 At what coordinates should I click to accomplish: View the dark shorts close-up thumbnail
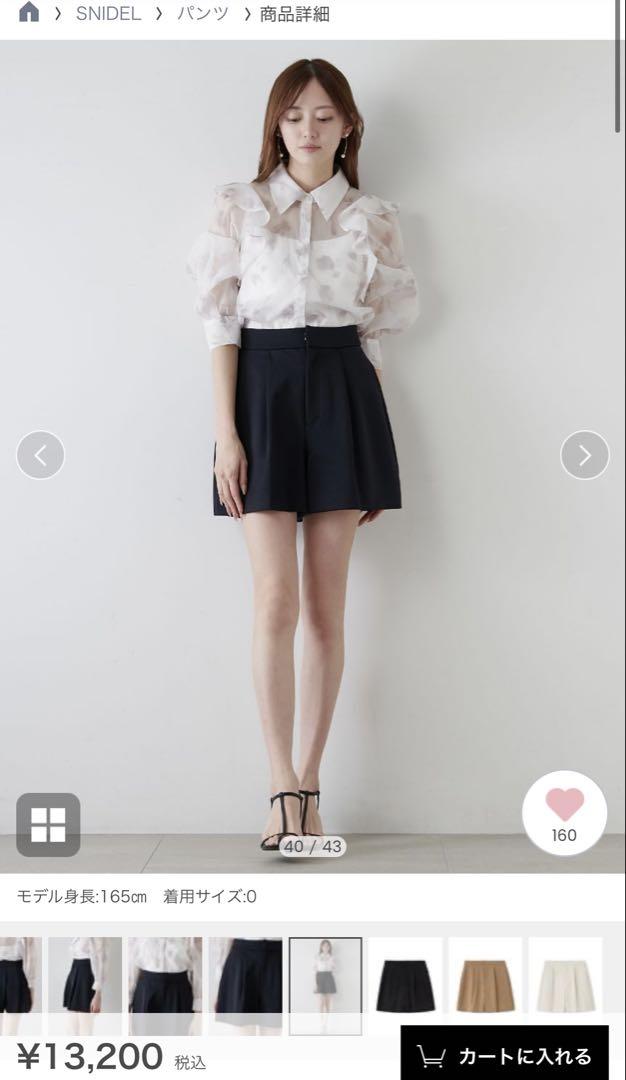click(246, 986)
